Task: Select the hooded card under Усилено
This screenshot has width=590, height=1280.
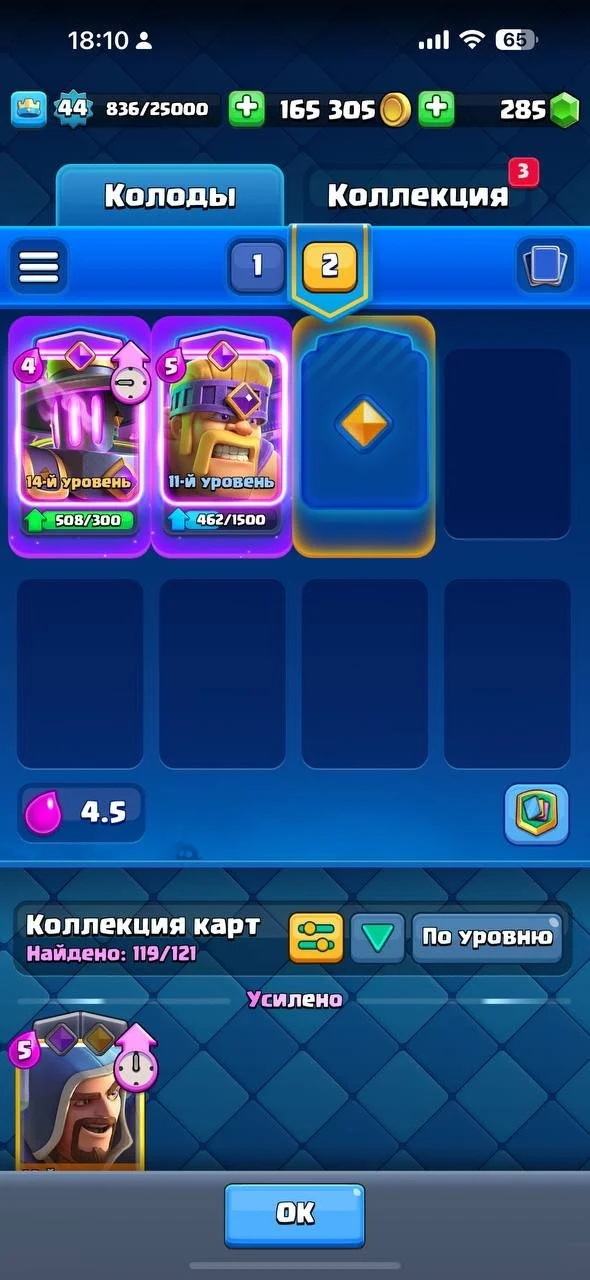Action: tap(80, 1095)
